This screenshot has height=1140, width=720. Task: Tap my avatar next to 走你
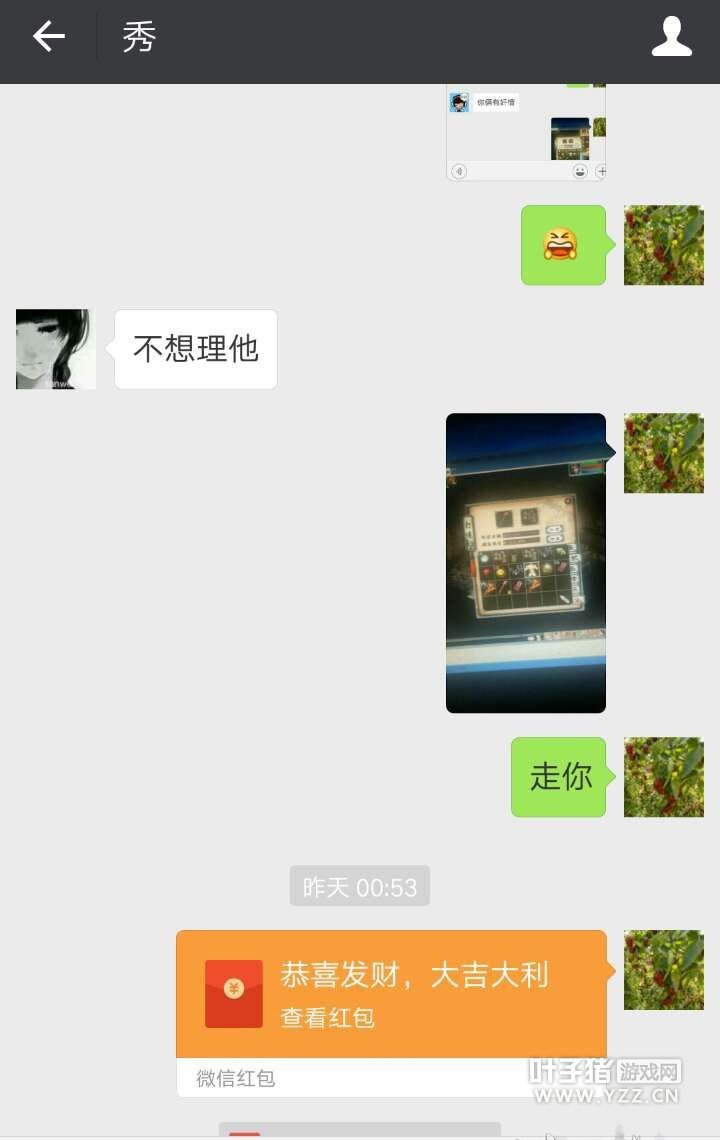(x=664, y=777)
